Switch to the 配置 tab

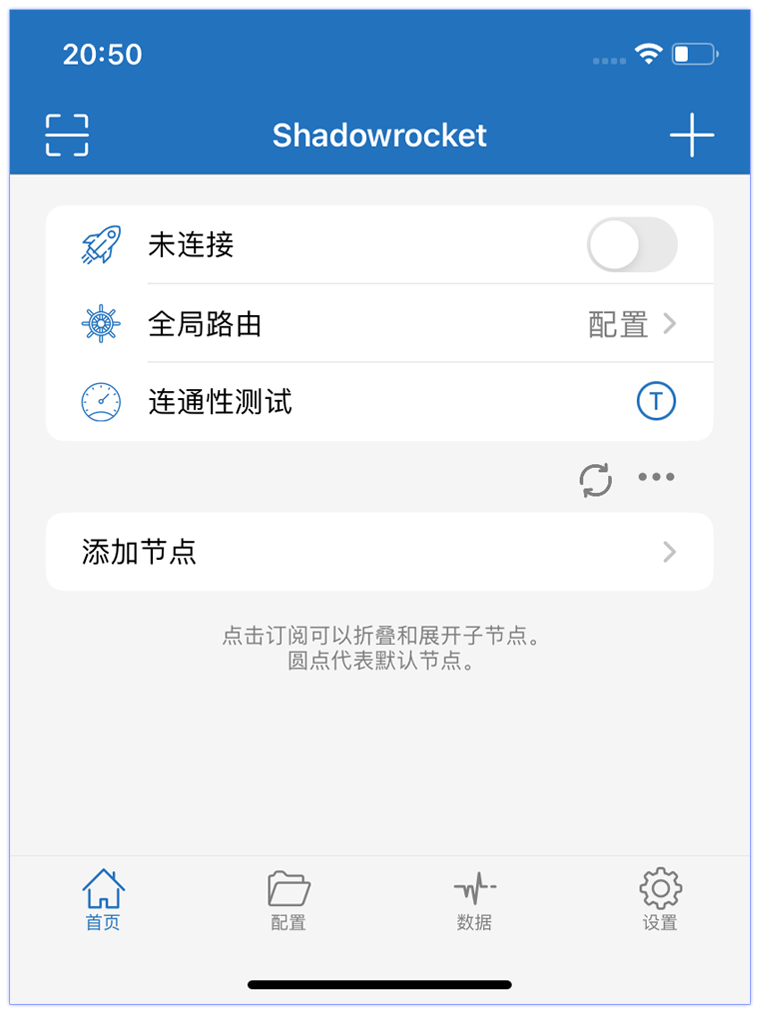(288, 900)
